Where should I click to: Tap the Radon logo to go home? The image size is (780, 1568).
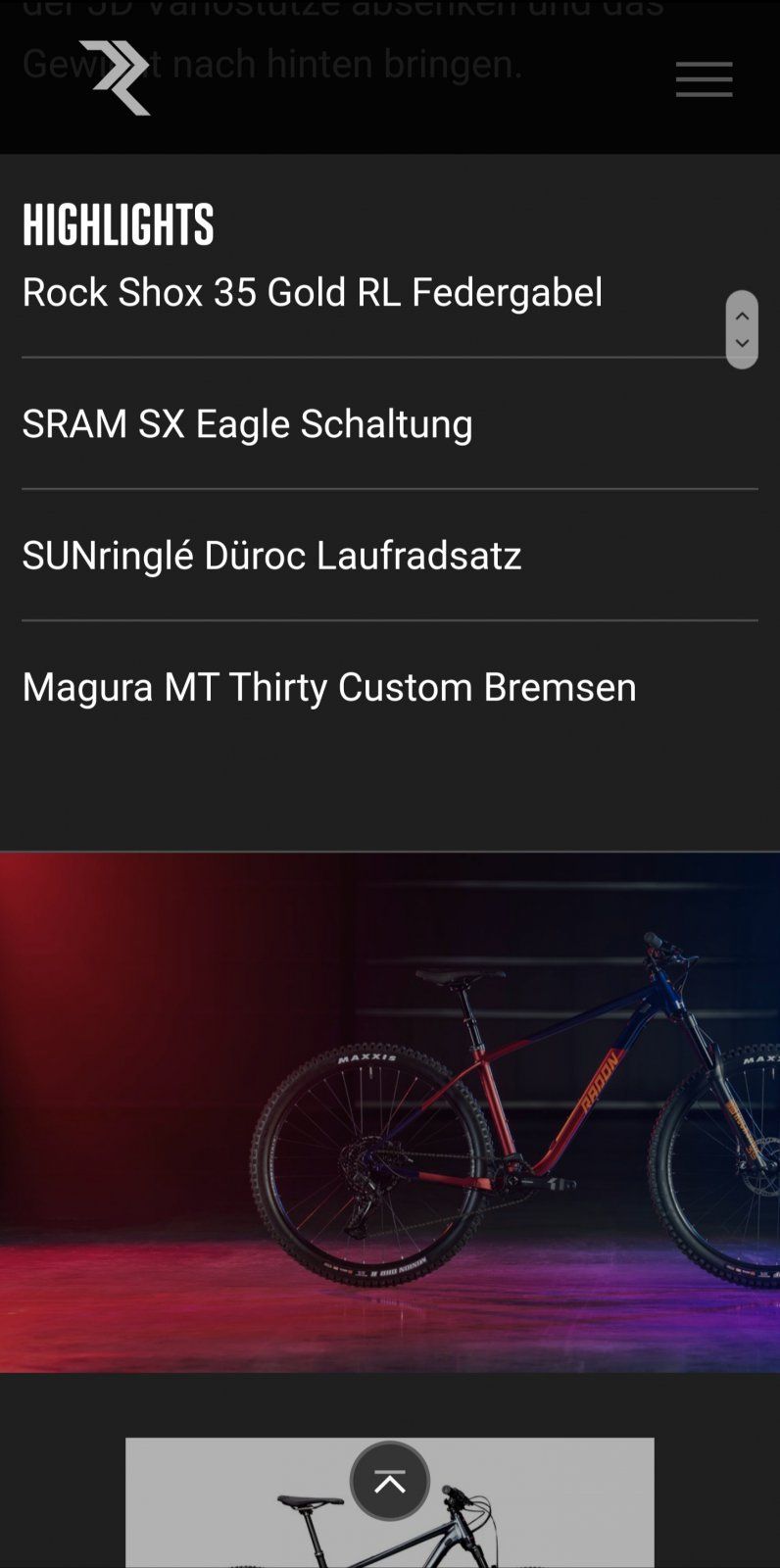pyautogui.click(x=116, y=77)
